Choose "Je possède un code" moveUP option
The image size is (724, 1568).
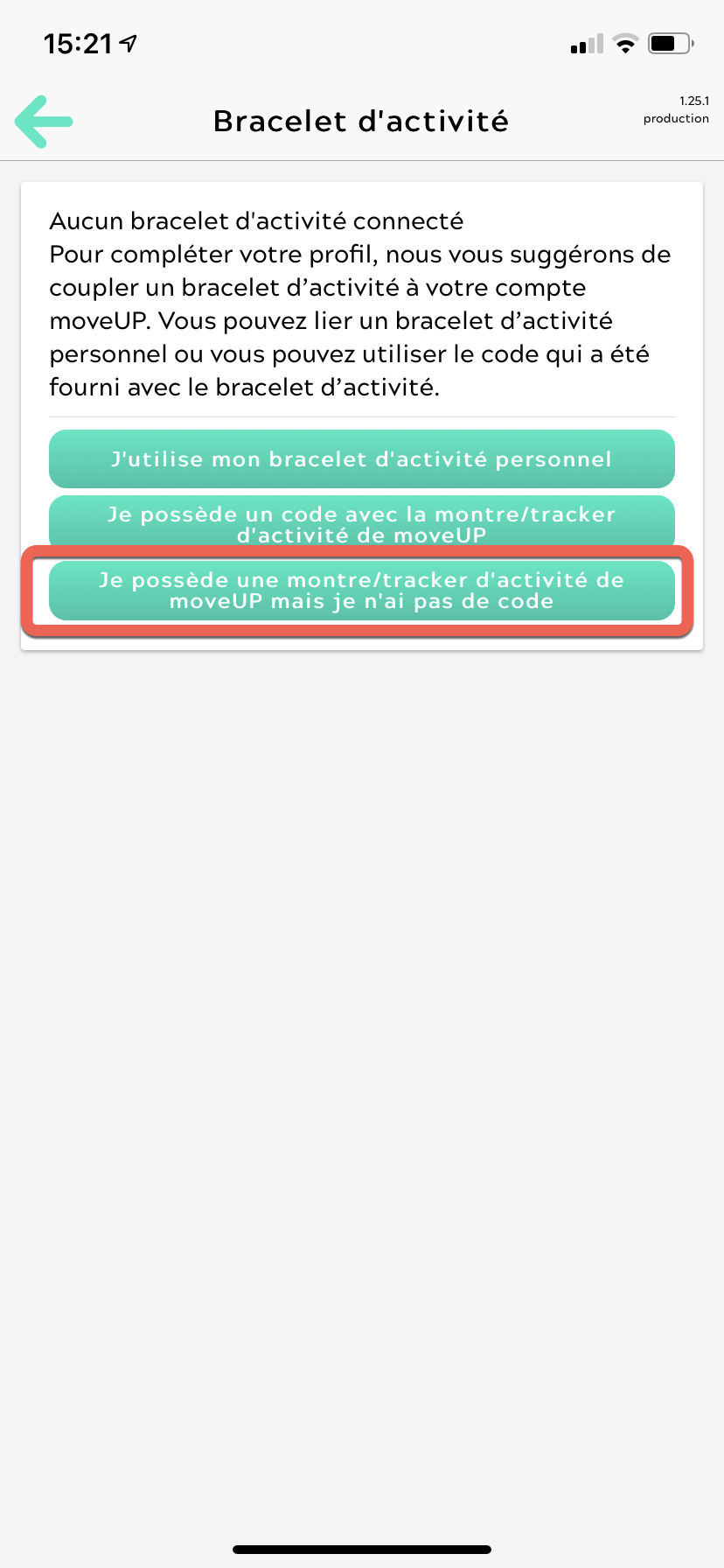pos(362,523)
